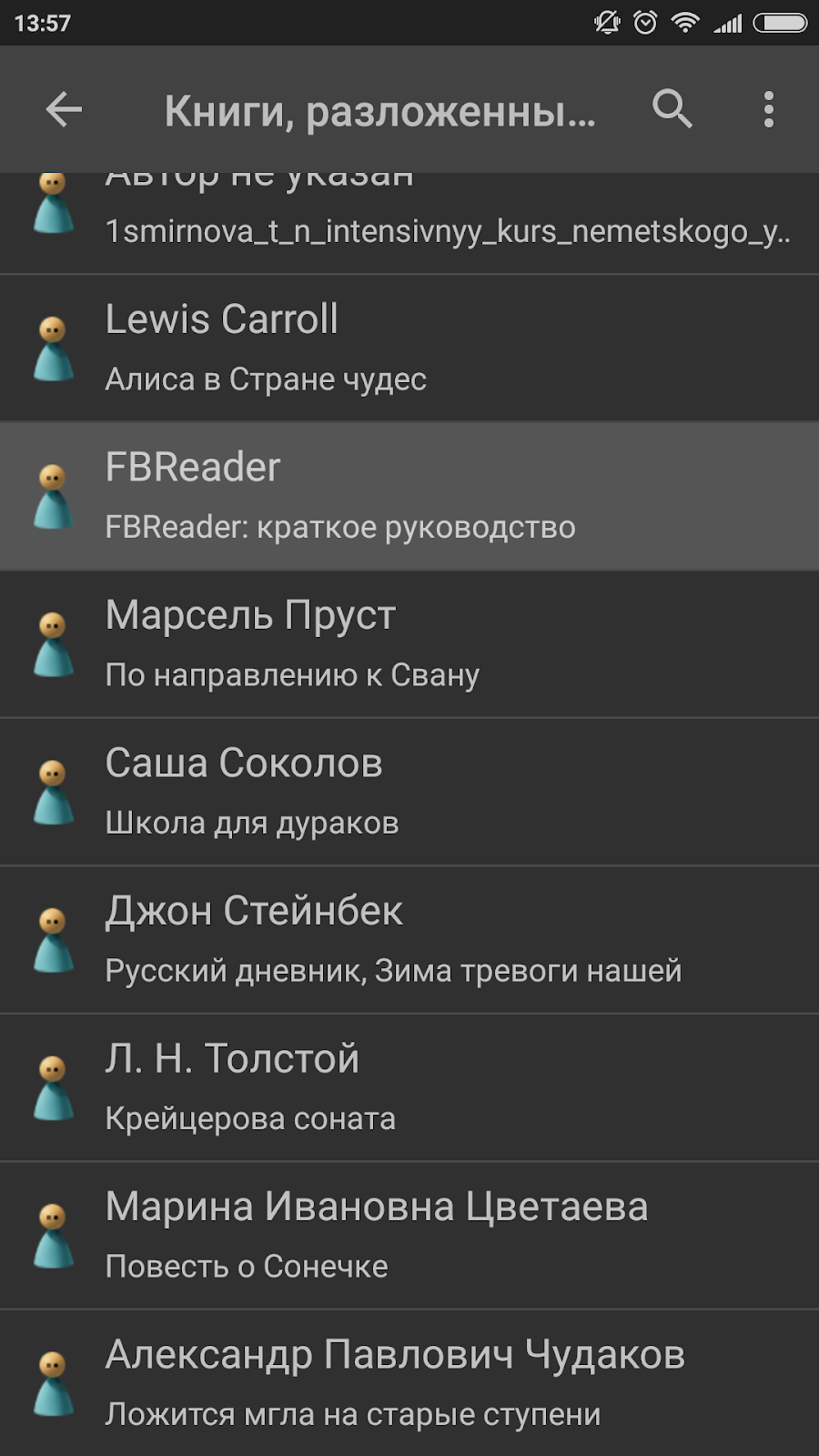Screen dimensions: 819x1456
Task: Open books by Марсель Пруст
Action: click(409, 644)
